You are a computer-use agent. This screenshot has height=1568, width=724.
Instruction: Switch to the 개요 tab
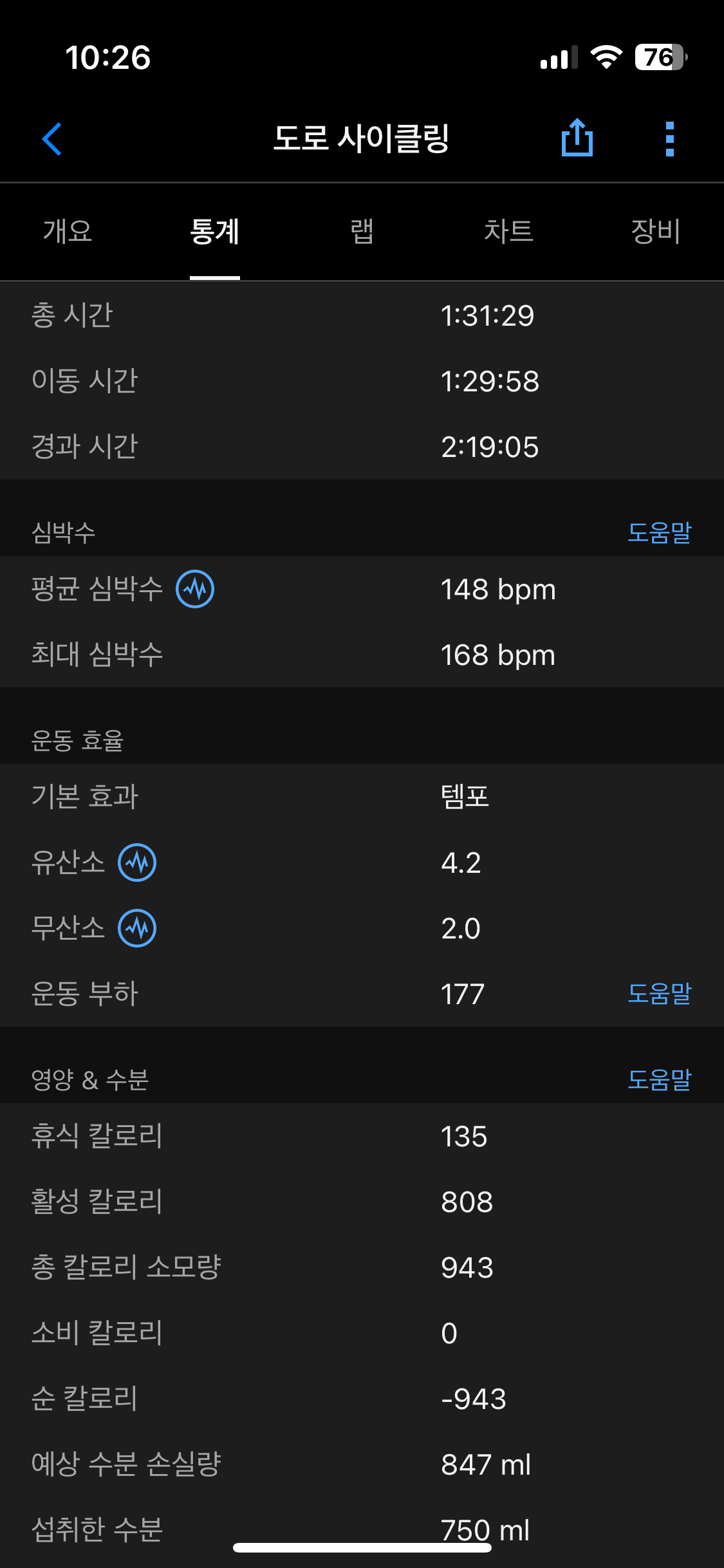coord(68,231)
